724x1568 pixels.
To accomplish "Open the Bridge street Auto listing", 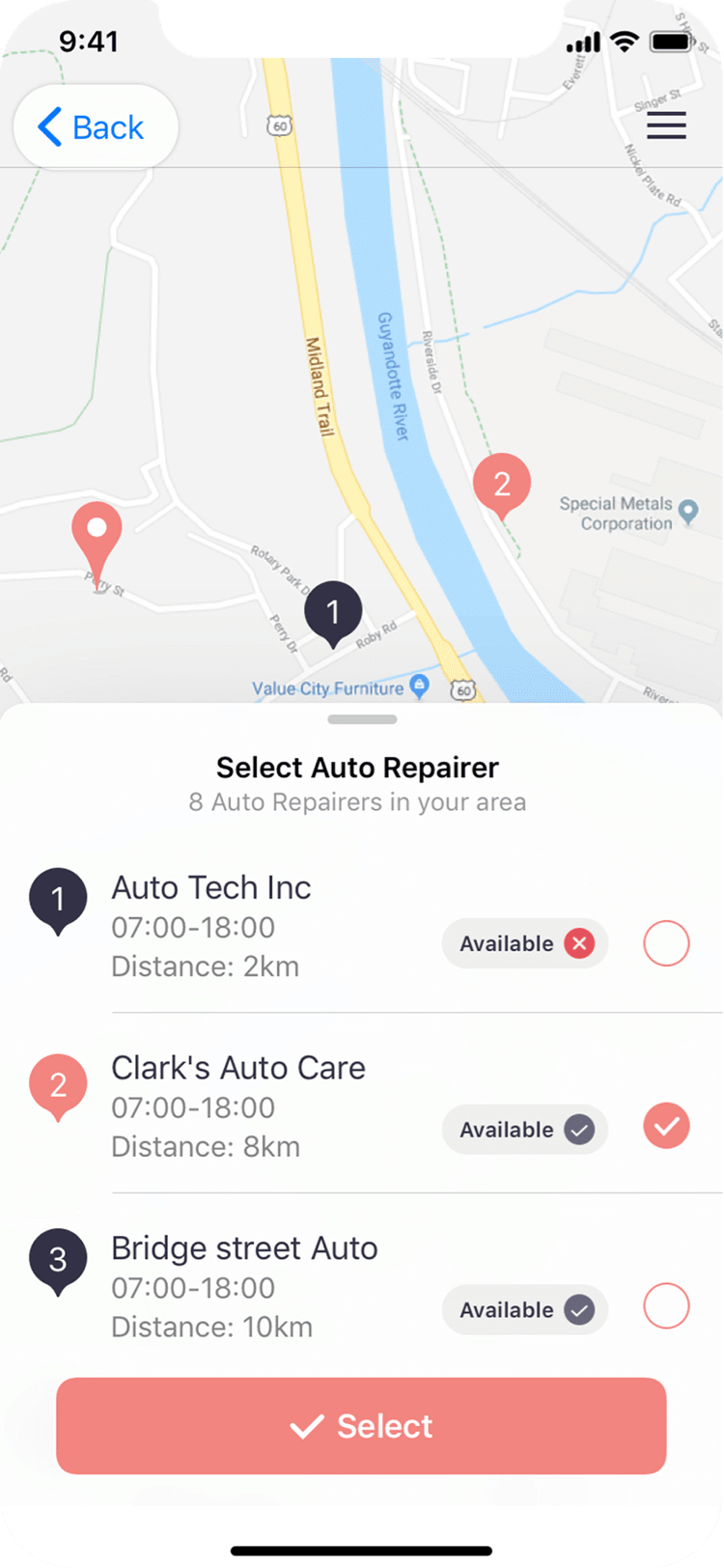I will pyautogui.click(x=244, y=1248).
